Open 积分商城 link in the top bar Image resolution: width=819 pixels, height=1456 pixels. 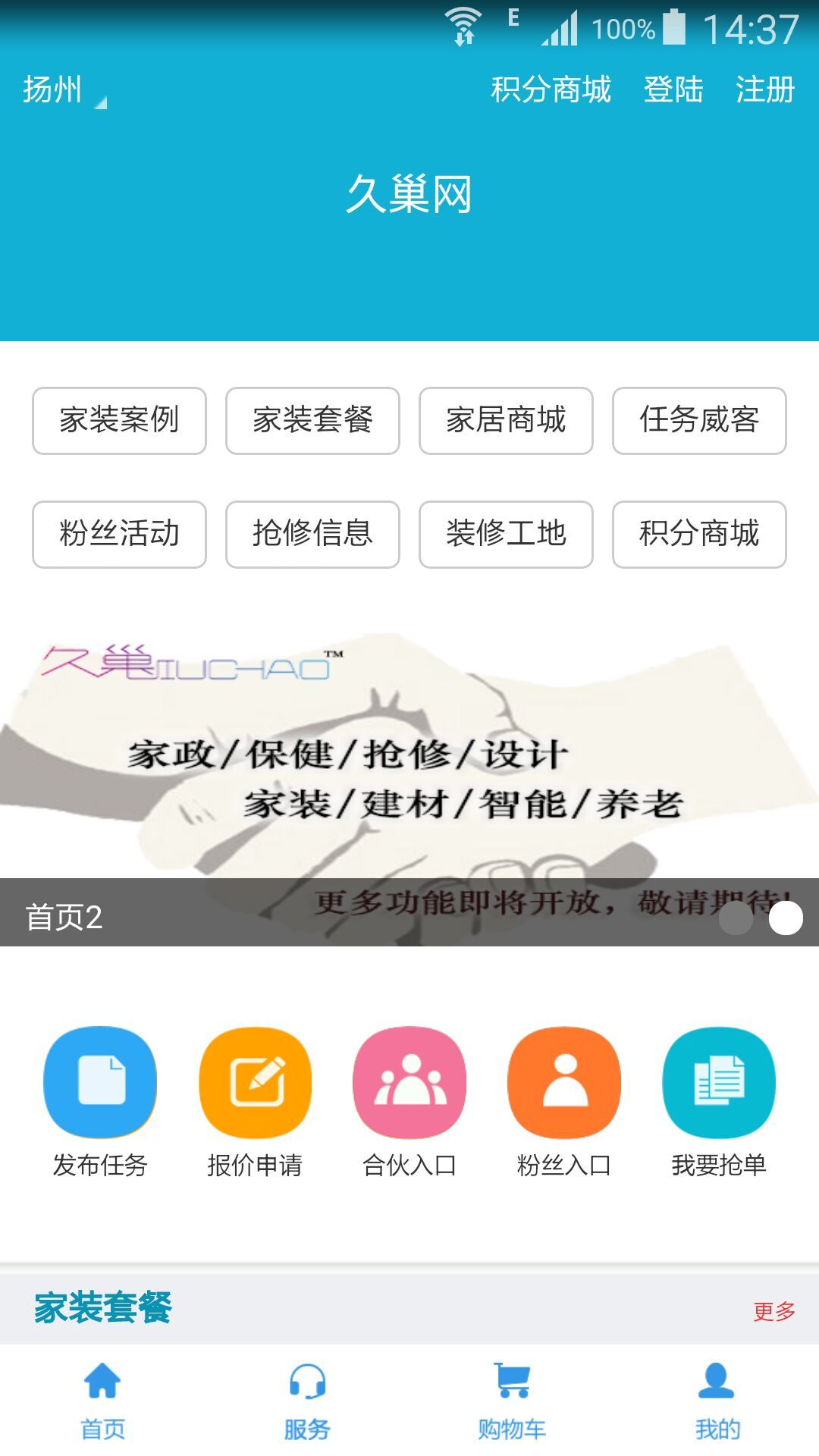pos(551,89)
